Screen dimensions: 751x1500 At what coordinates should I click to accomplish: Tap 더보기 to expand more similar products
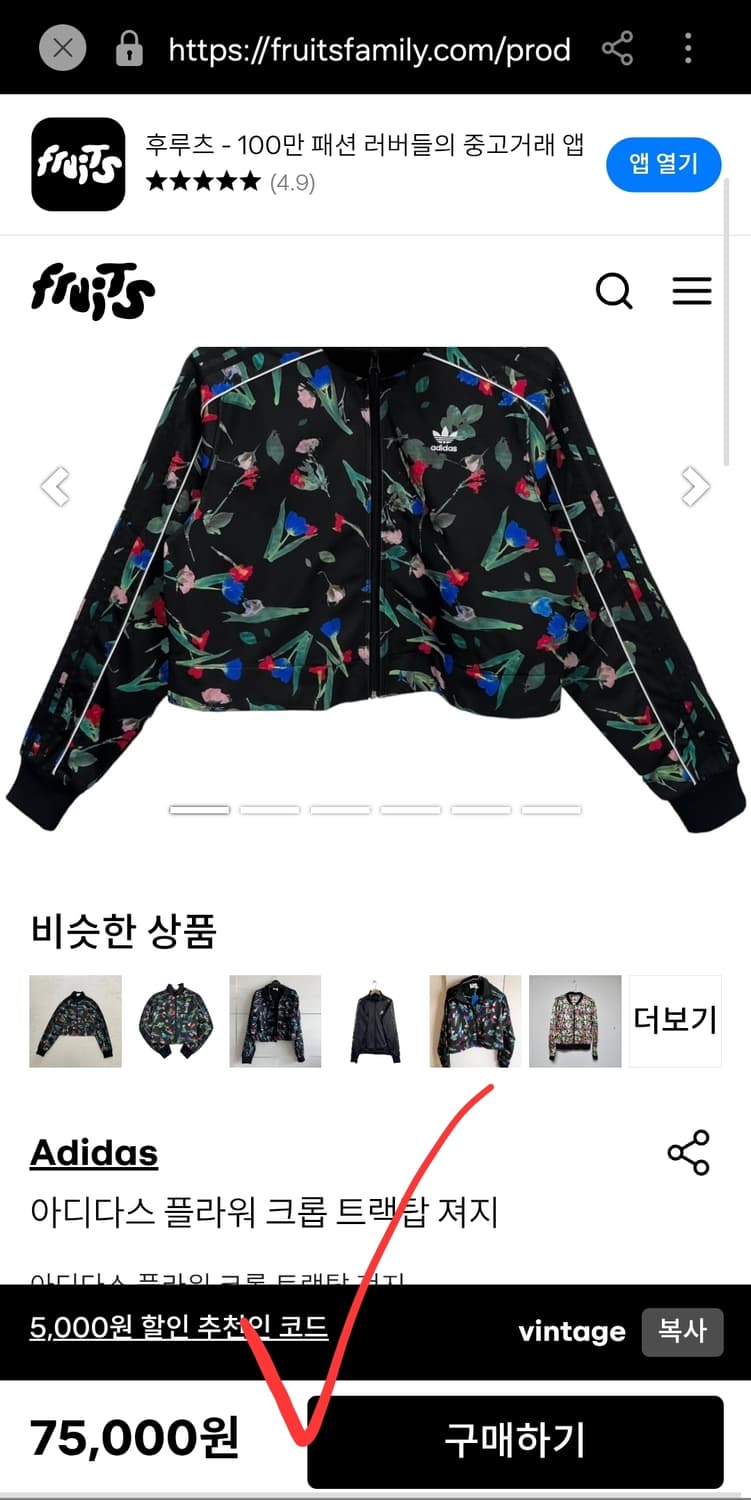[675, 1020]
